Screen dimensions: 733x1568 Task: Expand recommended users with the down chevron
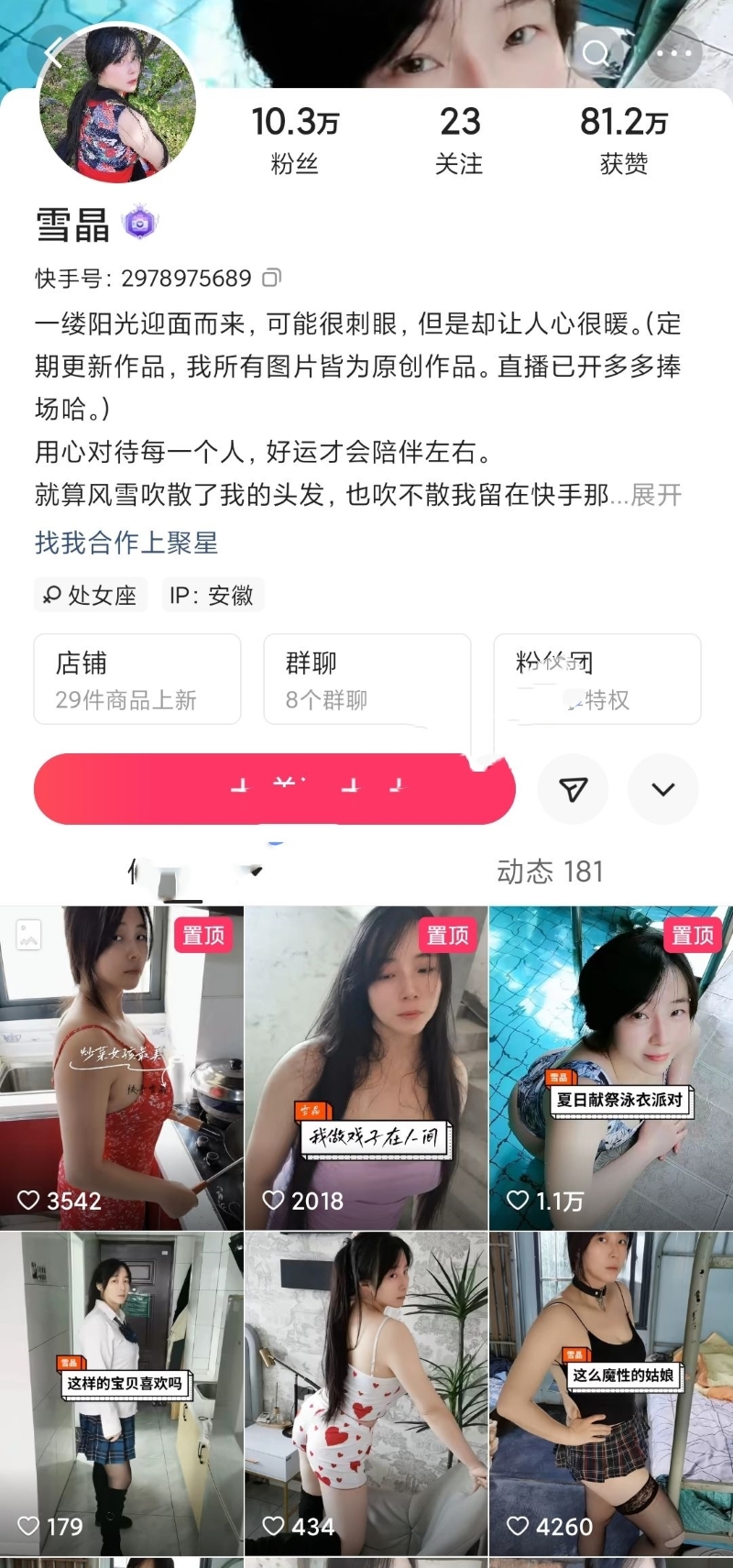(x=662, y=789)
